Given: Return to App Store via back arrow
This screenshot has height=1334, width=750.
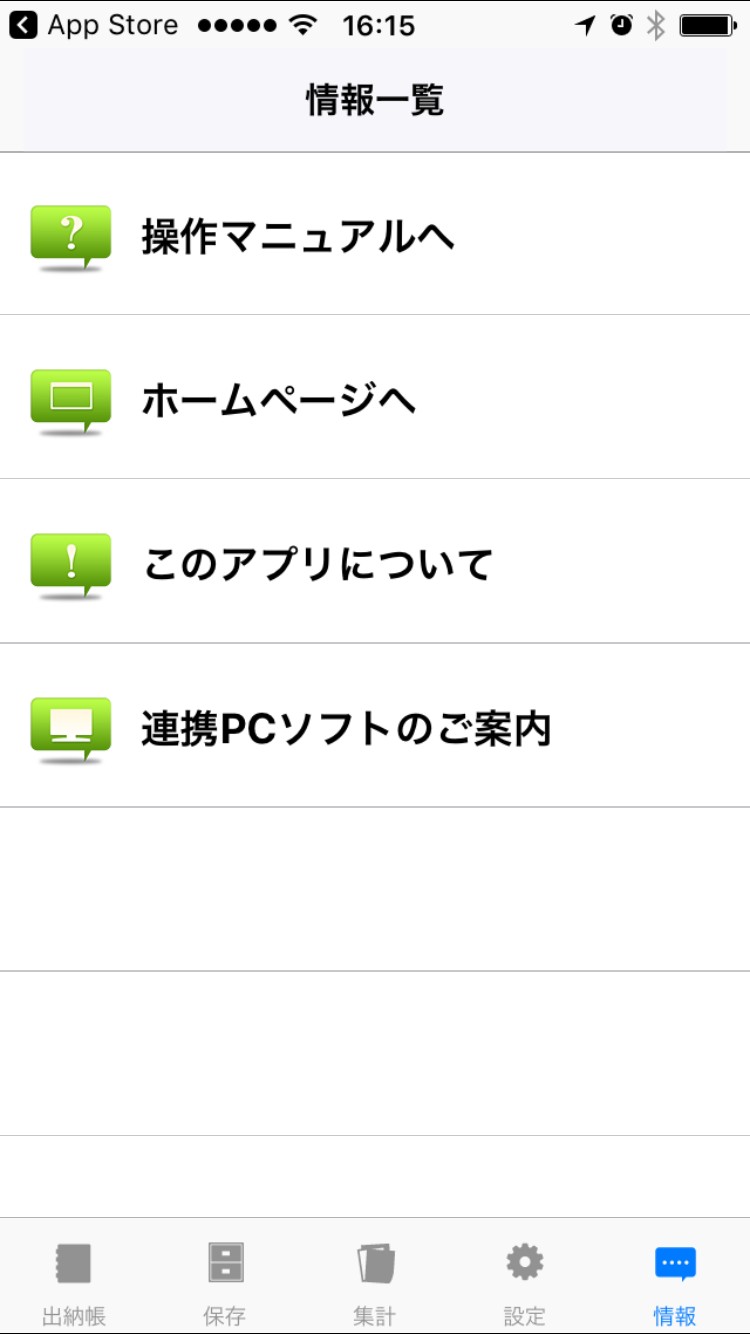Looking at the screenshot, I should pyautogui.click(x=93, y=25).
